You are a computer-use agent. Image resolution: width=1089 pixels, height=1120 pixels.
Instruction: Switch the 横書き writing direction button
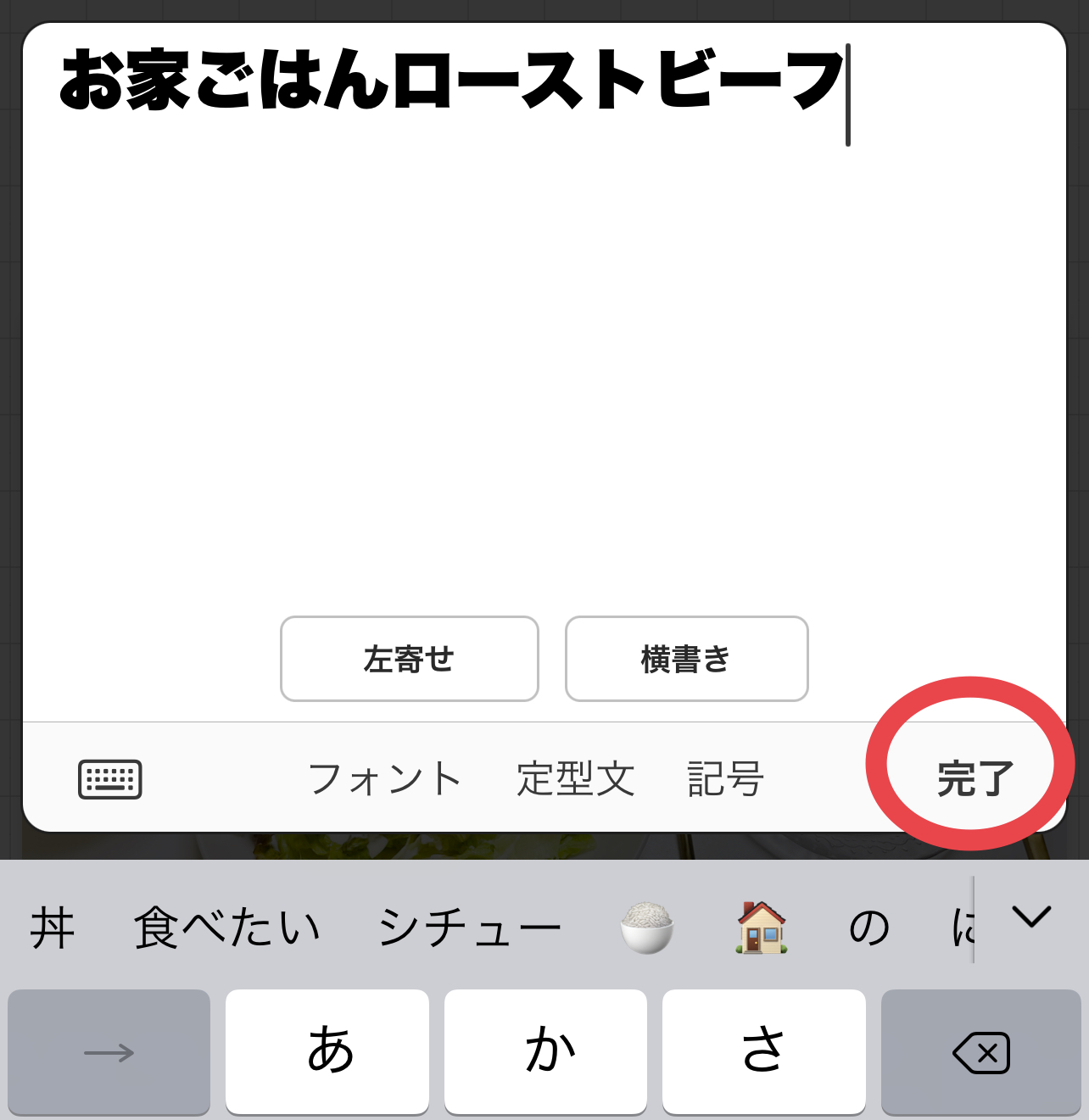(x=686, y=659)
